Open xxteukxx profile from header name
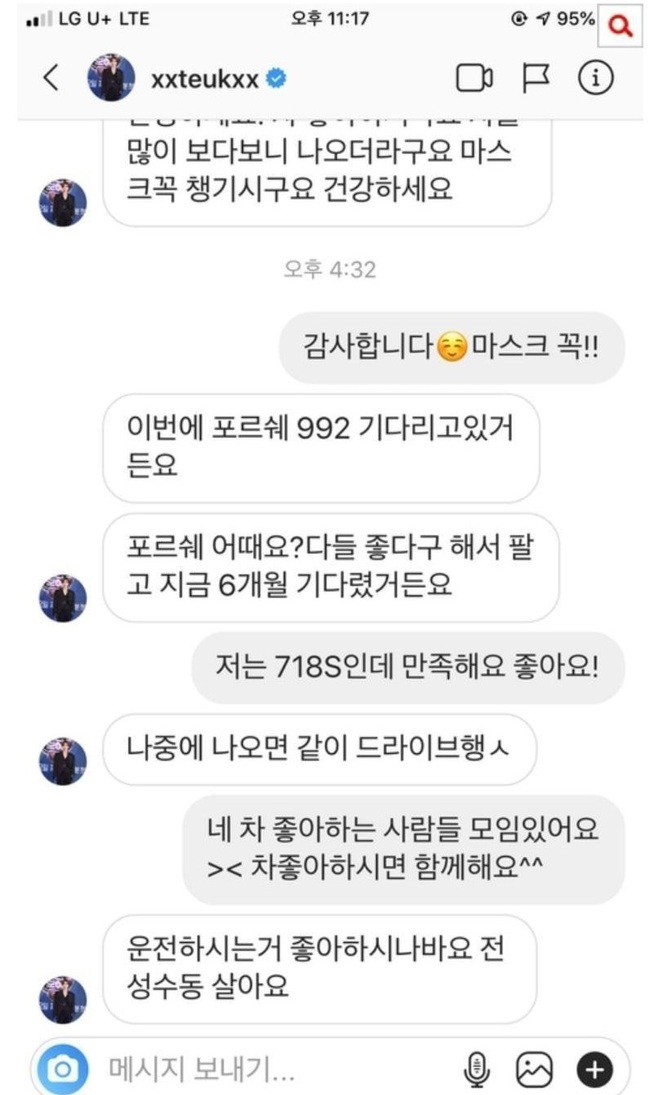Viewport: 660px width, 1095px height. tap(205, 79)
